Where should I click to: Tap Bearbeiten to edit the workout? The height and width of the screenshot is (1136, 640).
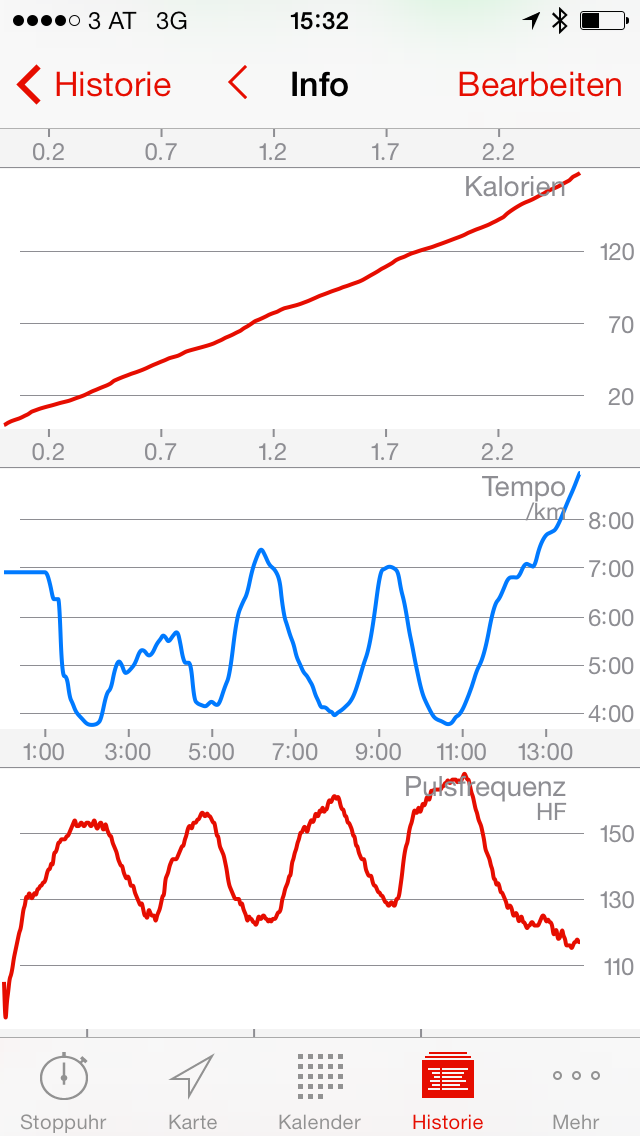point(540,85)
